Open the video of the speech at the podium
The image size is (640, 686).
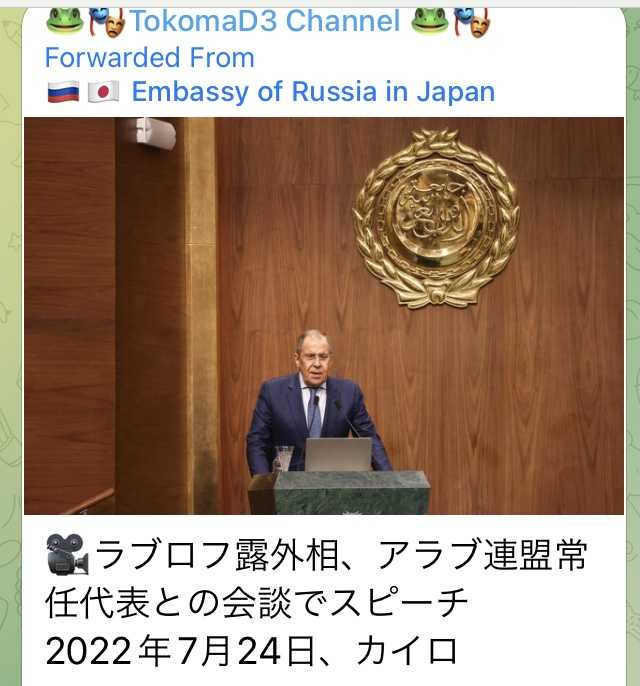[323, 315]
